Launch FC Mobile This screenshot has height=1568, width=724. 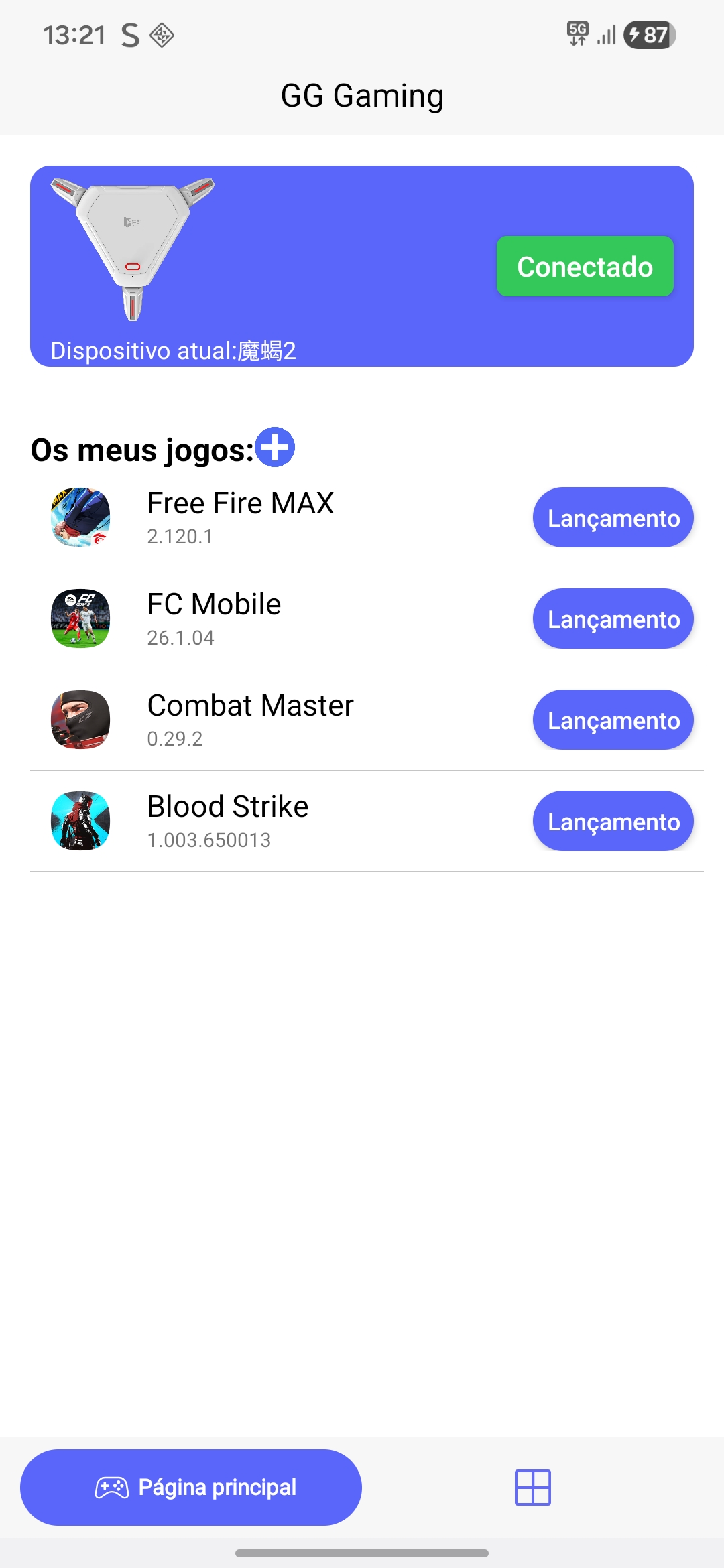613,619
